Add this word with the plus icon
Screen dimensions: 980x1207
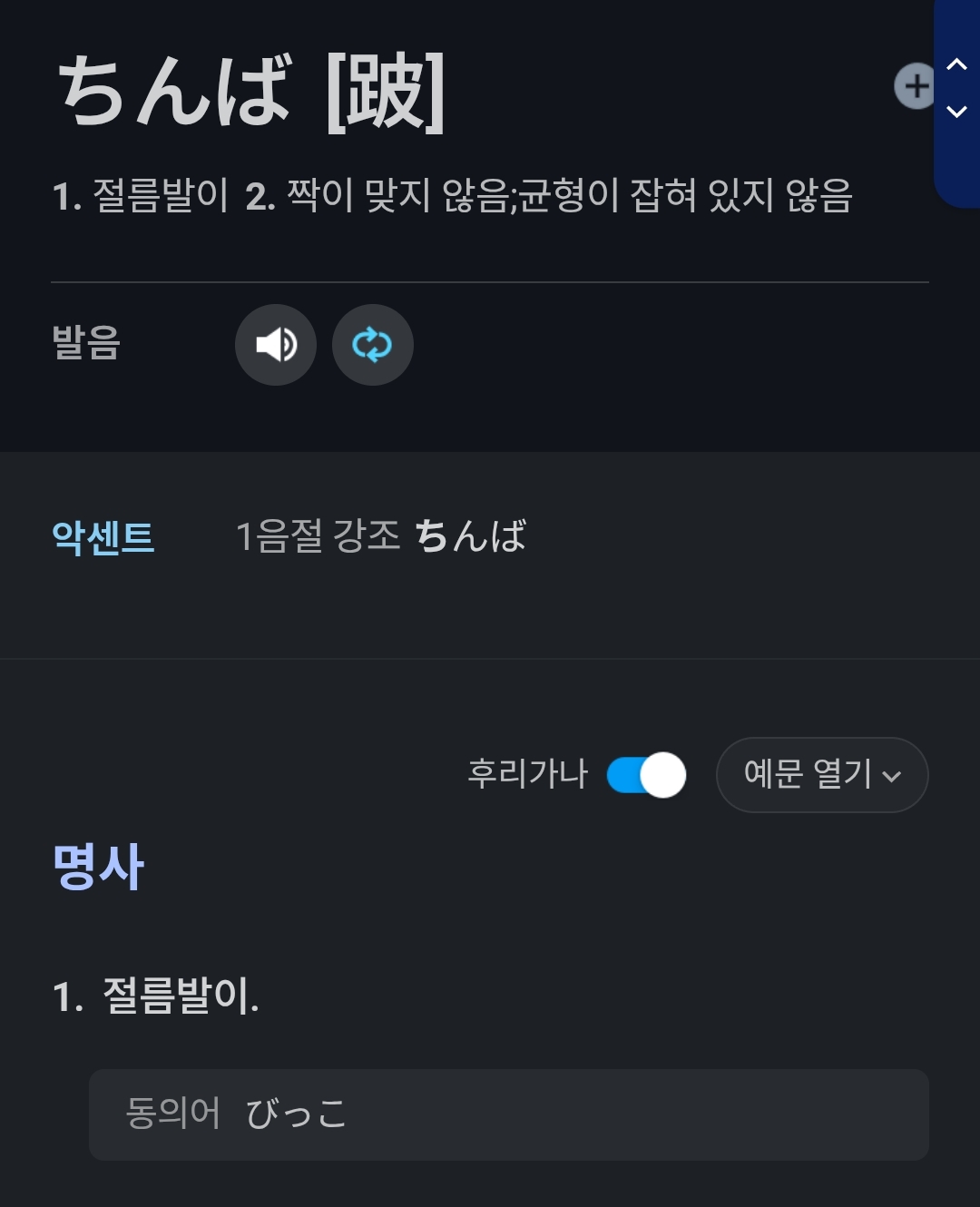(x=915, y=86)
